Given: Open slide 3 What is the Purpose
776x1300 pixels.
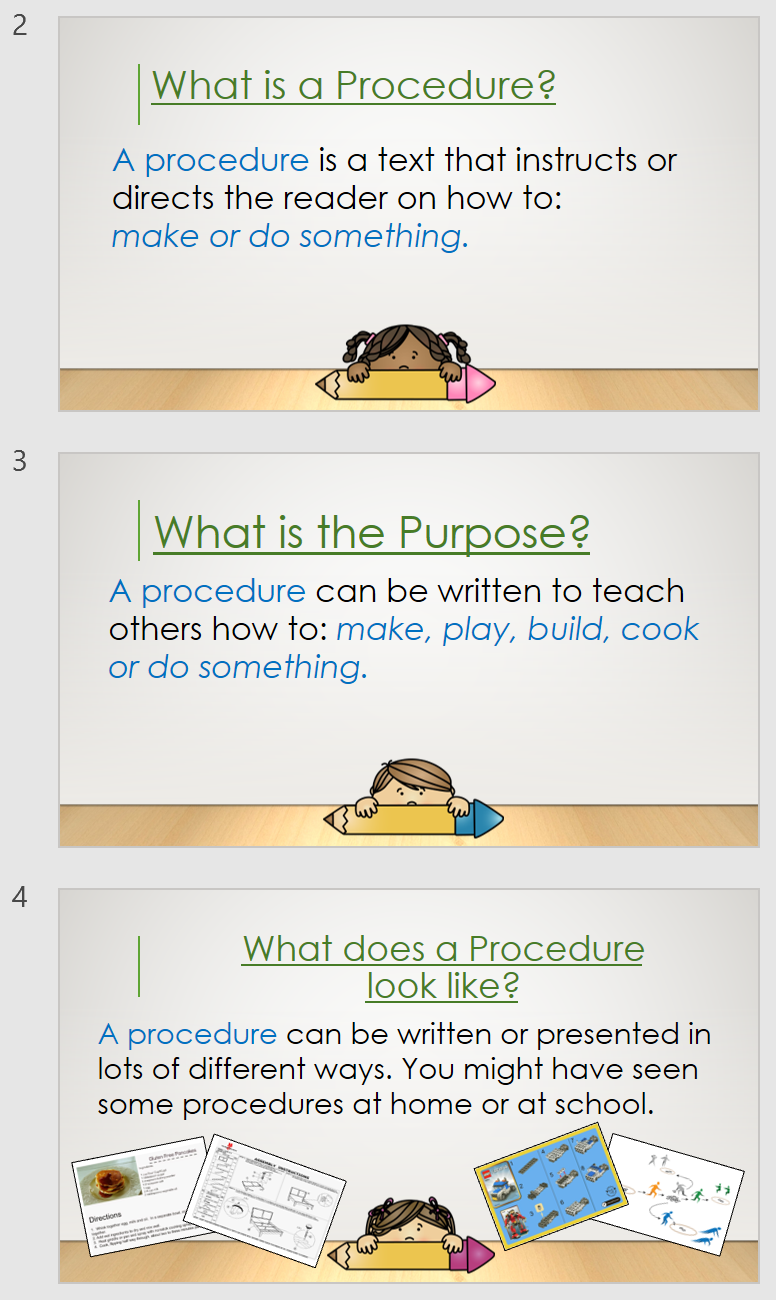Looking at the screenshot, I should tap(408, 650).
